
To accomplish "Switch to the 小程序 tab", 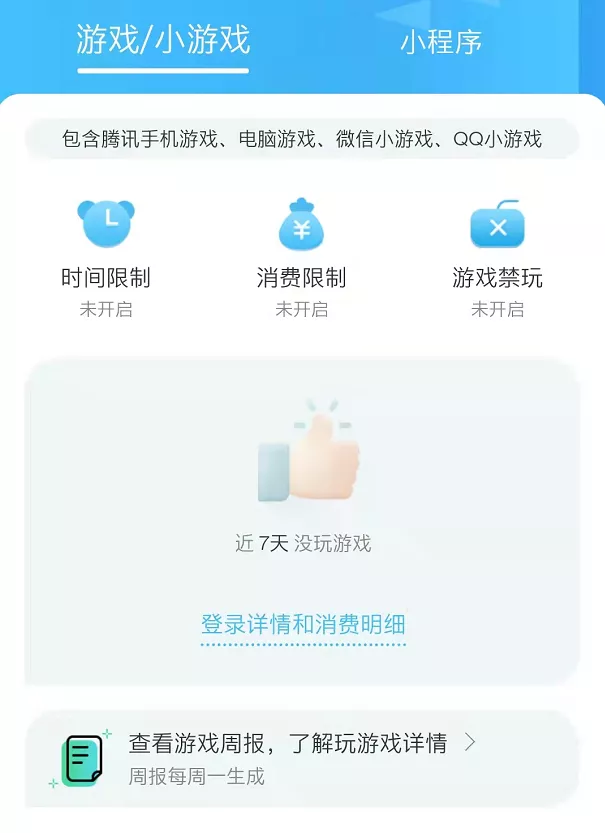I will (x=441, y=42).
